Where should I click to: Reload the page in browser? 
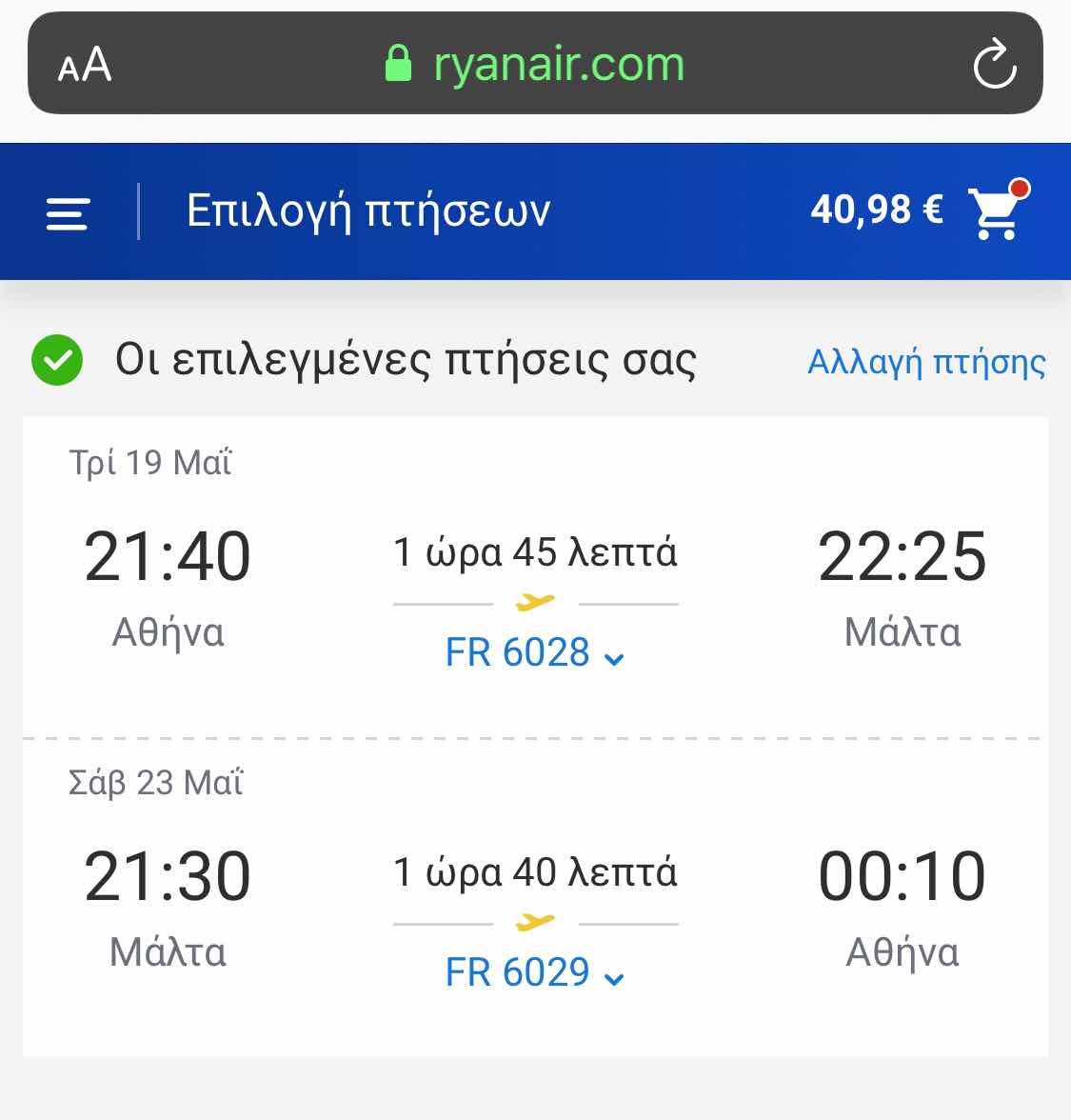[994, 65]
